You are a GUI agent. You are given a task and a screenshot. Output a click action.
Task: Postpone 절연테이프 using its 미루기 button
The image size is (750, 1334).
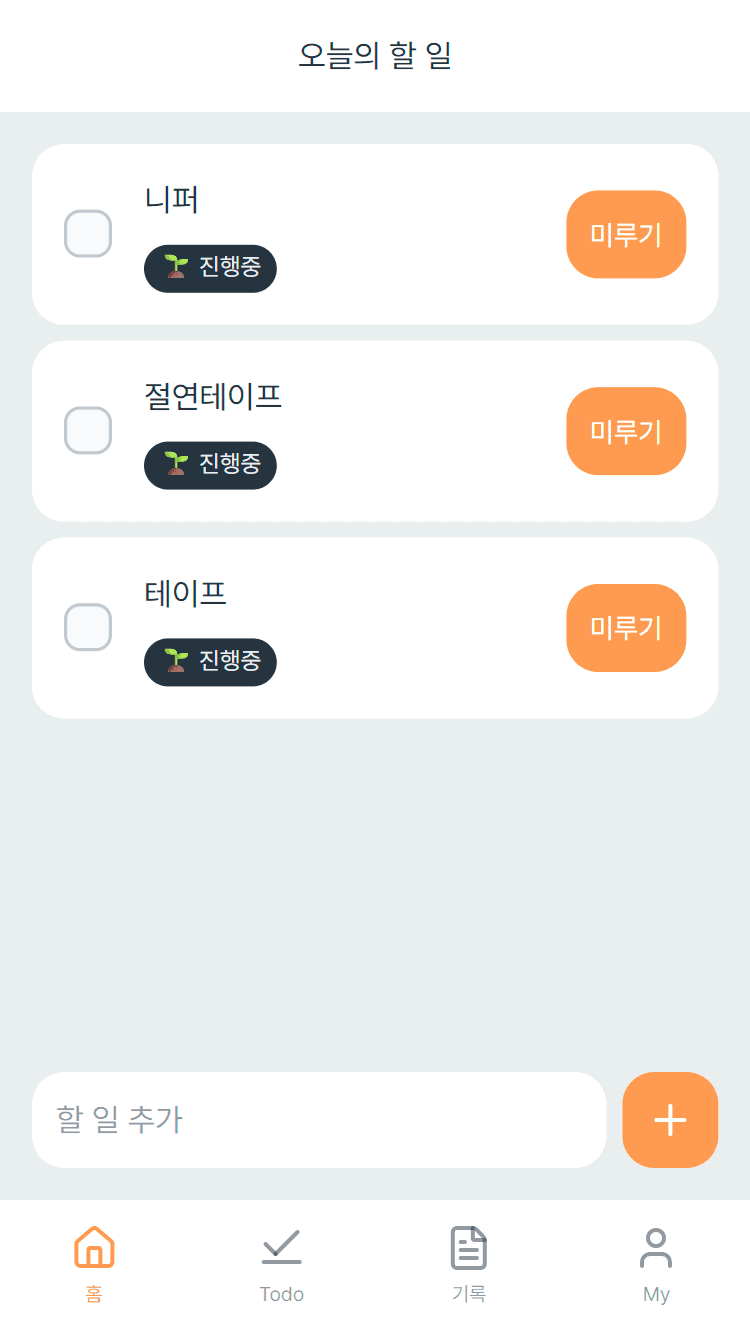point(626,431)
